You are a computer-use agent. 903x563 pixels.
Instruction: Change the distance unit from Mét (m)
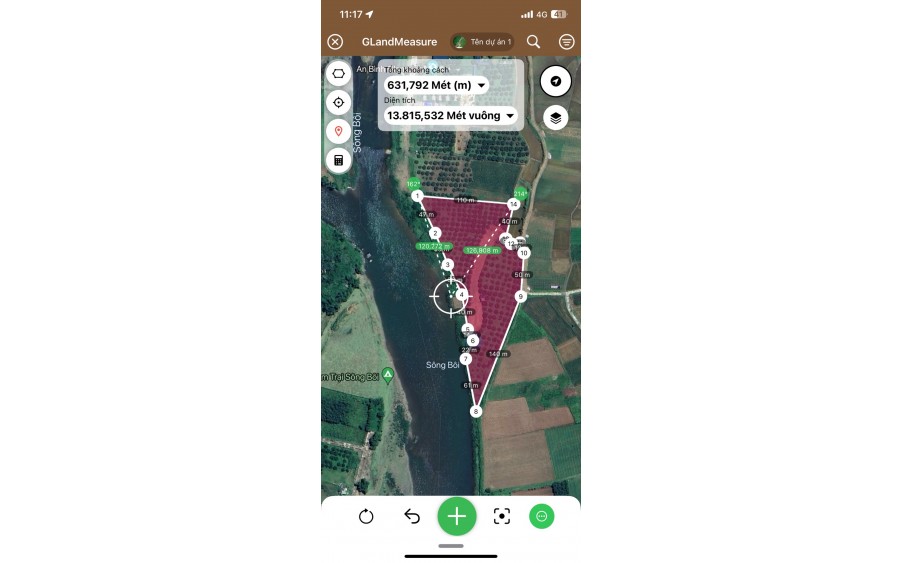pos(436,86)
